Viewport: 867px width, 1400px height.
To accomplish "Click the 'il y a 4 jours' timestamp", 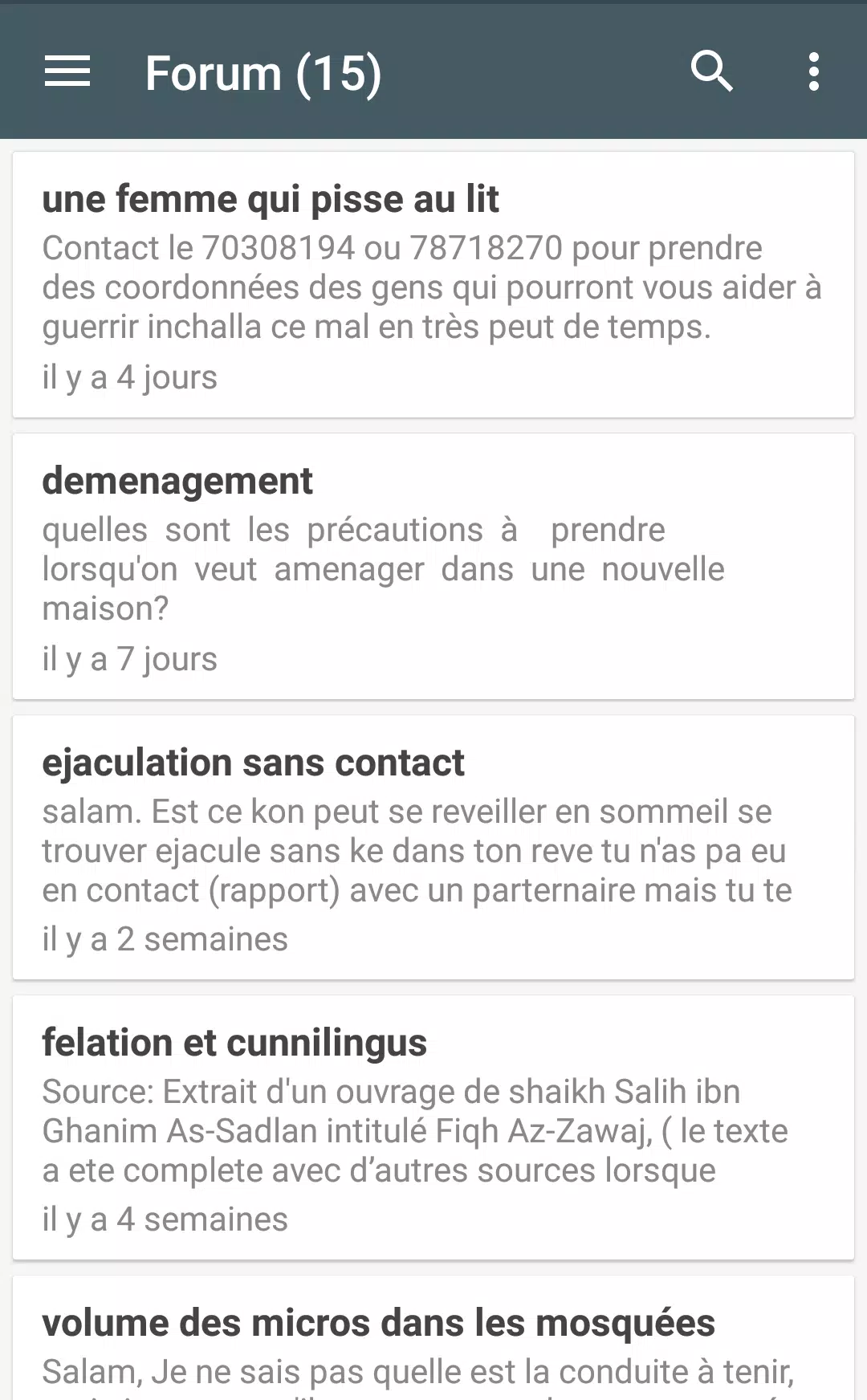I will pyautogui.click(x=129, y=376).
